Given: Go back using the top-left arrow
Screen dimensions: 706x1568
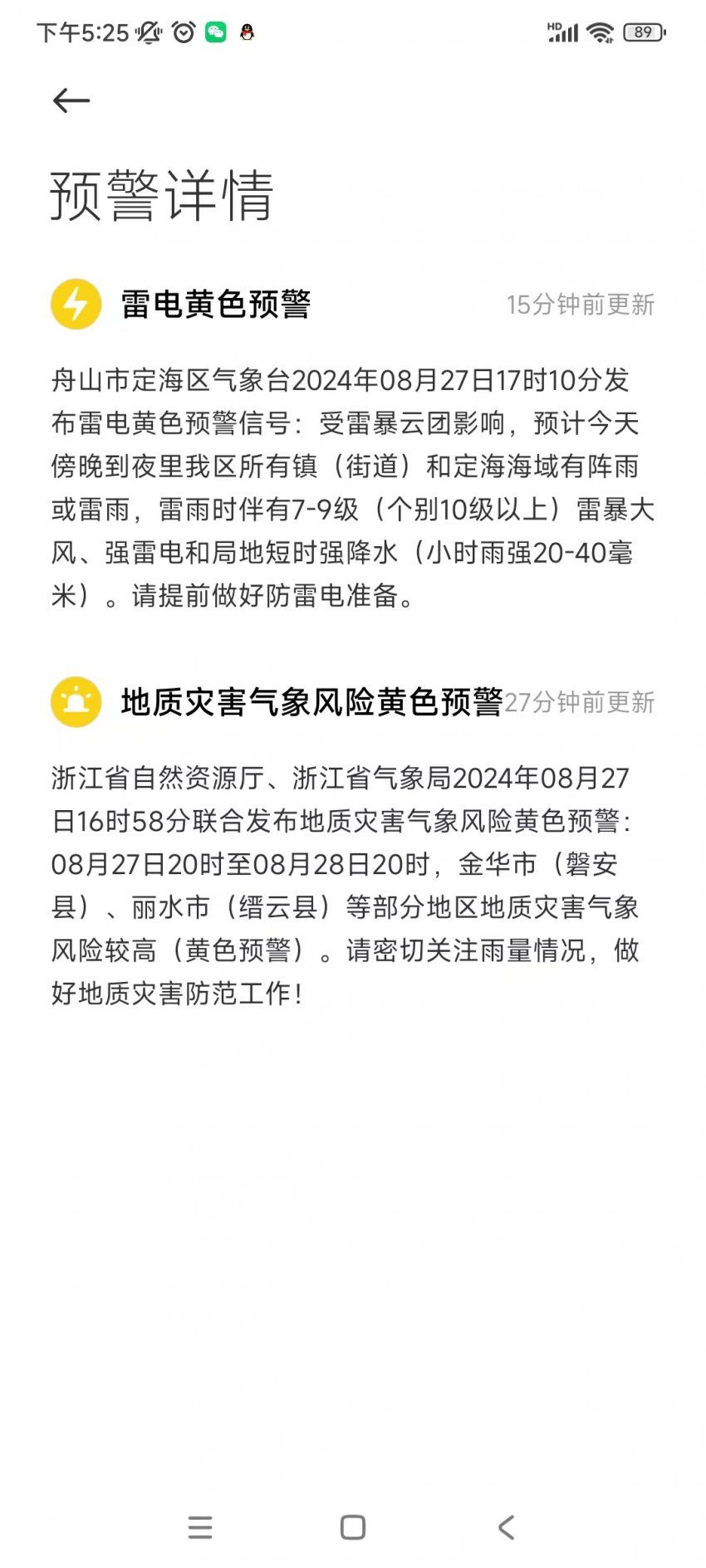Looking at the screenshot, I should point(71,100).
